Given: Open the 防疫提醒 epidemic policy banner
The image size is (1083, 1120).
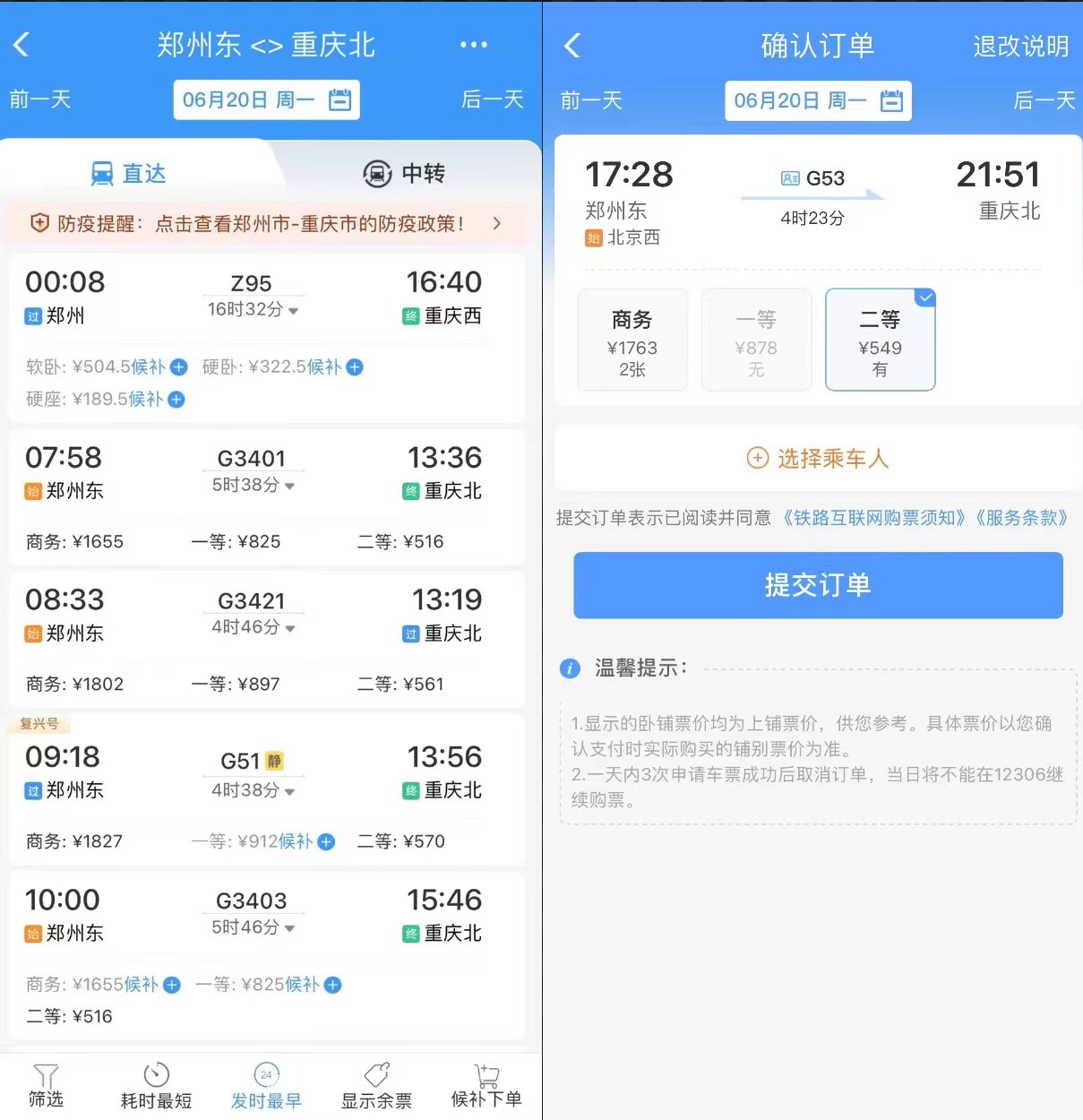Looking at the screenshot, I should click(266, 224).
